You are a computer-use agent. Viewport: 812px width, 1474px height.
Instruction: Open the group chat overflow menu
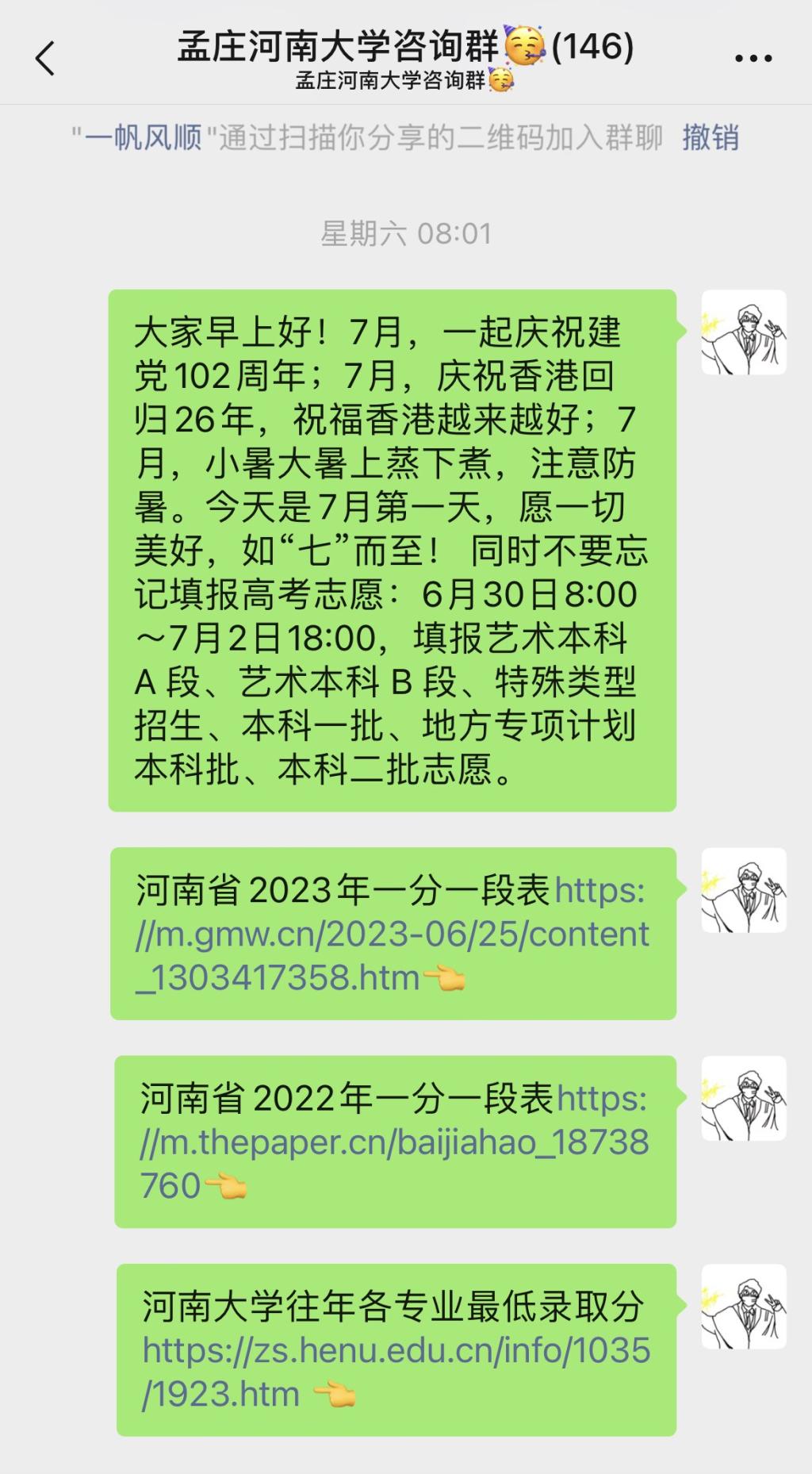coord(753,58)
